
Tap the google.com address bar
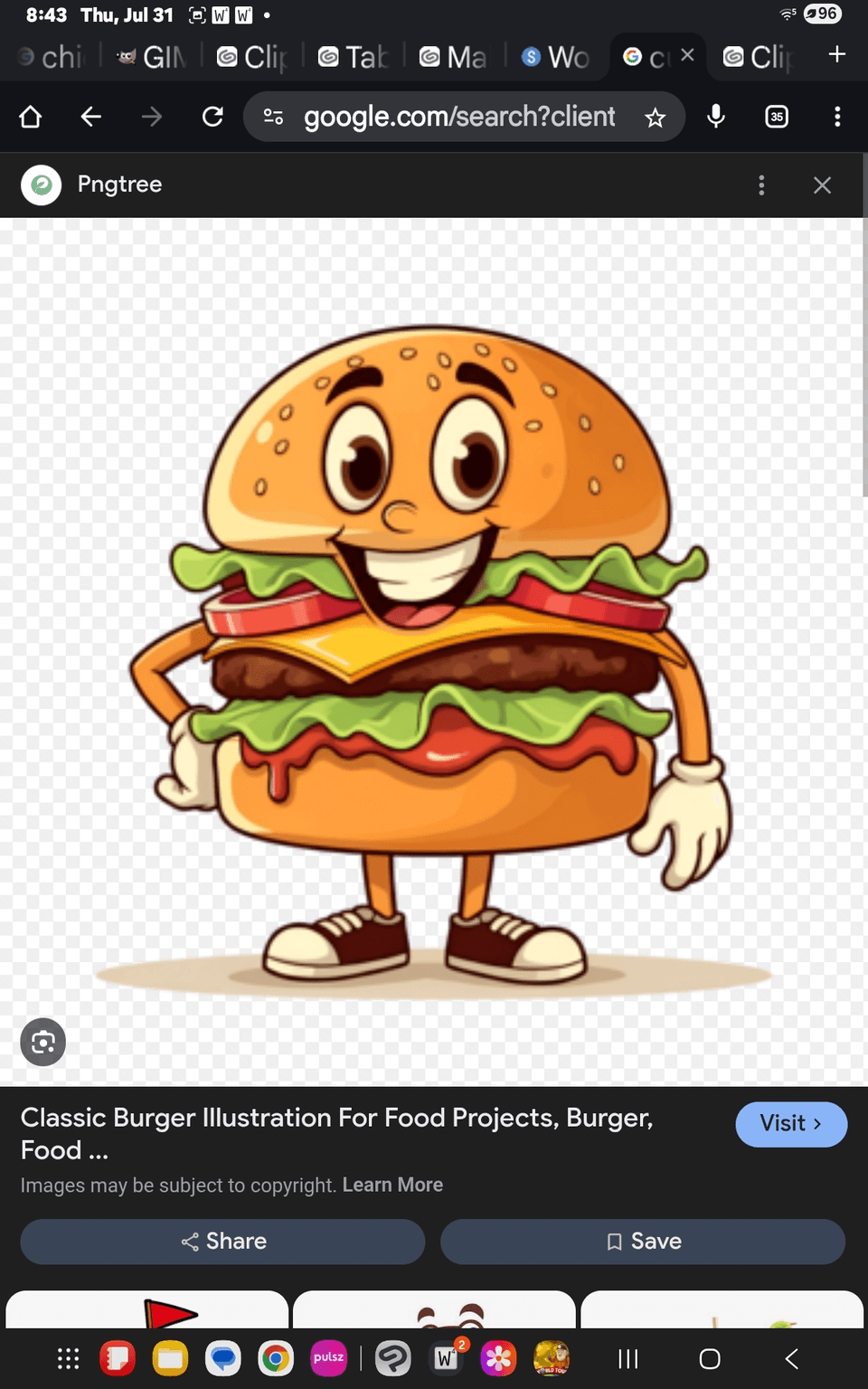[x=458, y=117]
